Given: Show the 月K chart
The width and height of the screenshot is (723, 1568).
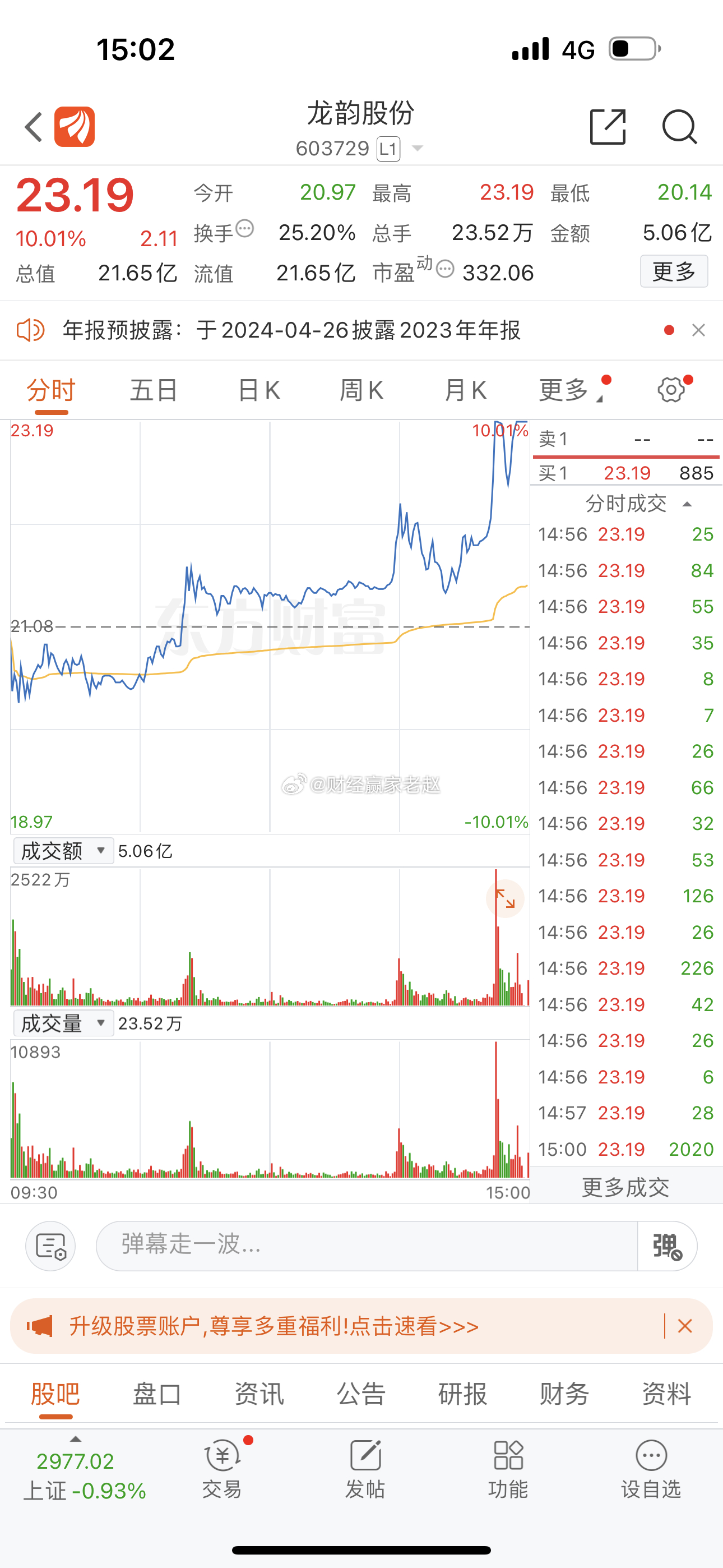Looking at the screenshot, I should tap(466, 390).
